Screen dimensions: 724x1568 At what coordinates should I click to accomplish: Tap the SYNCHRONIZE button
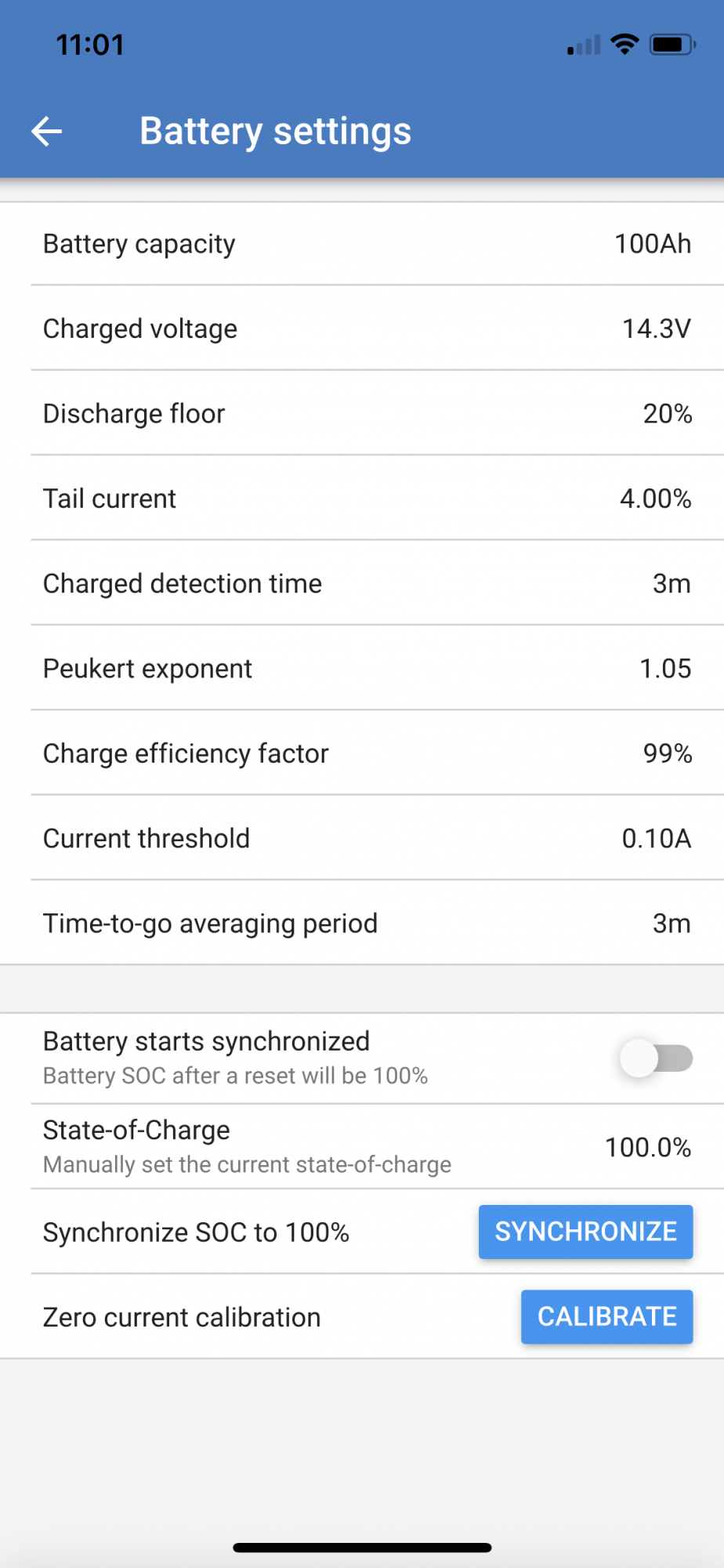(x=585, y=1232)
